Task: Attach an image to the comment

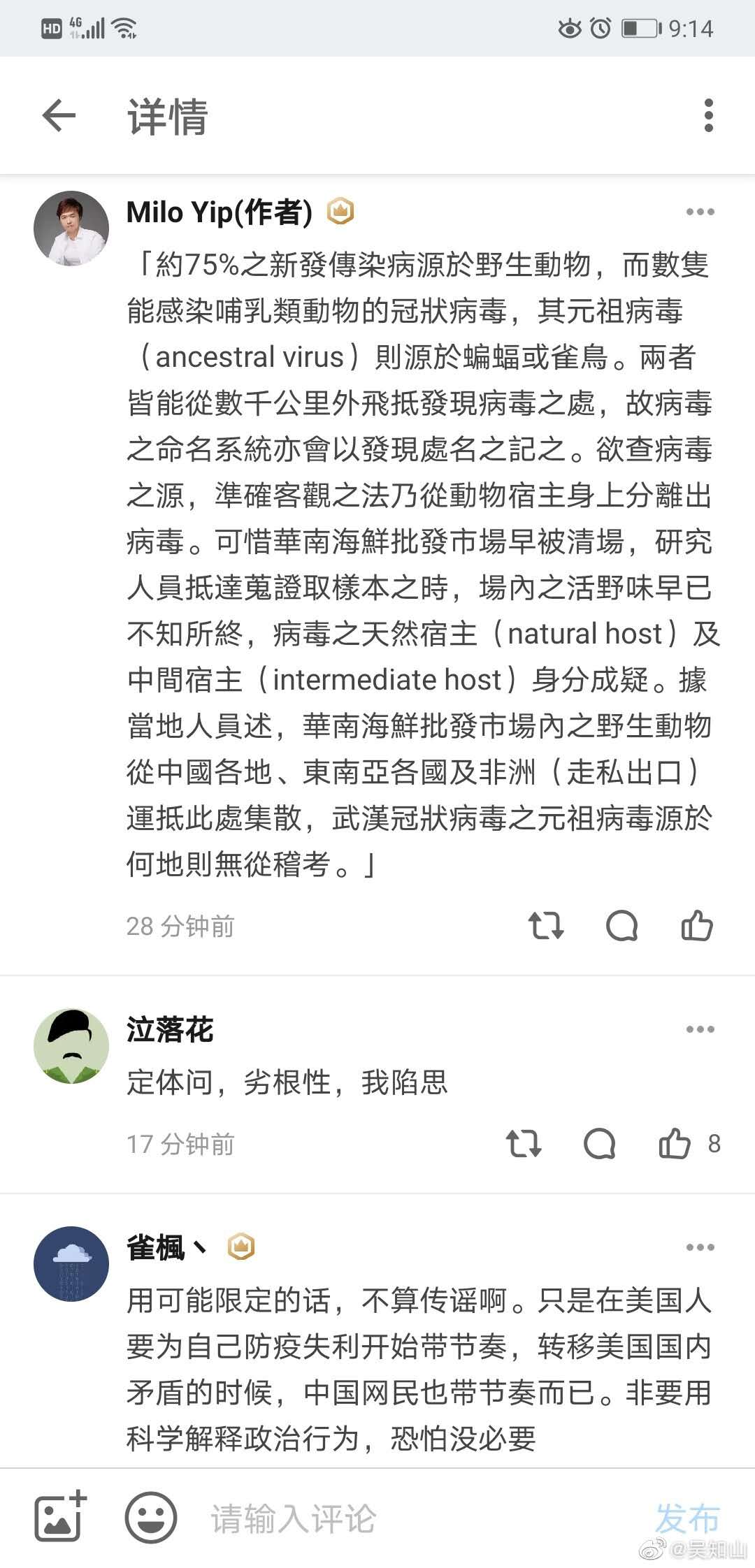Action: click(x=61, y=1517)
